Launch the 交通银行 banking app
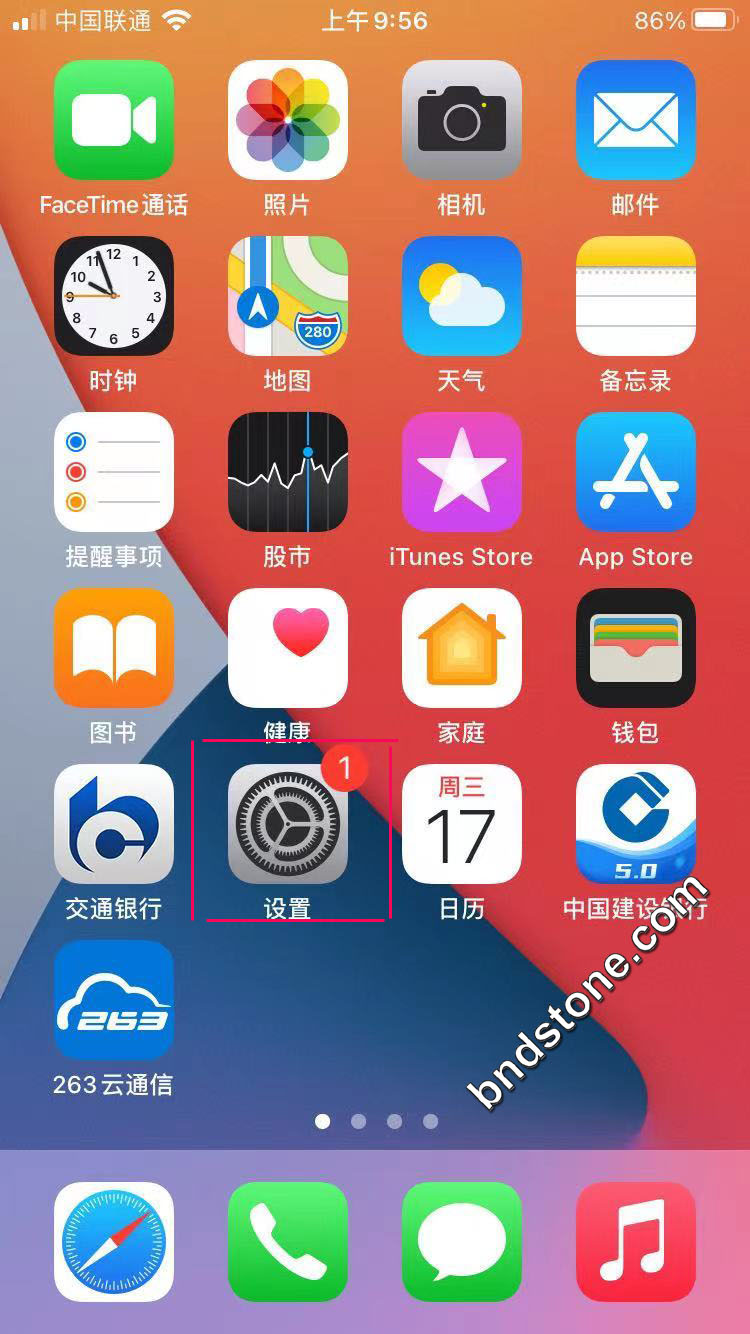 coord(113,824)
